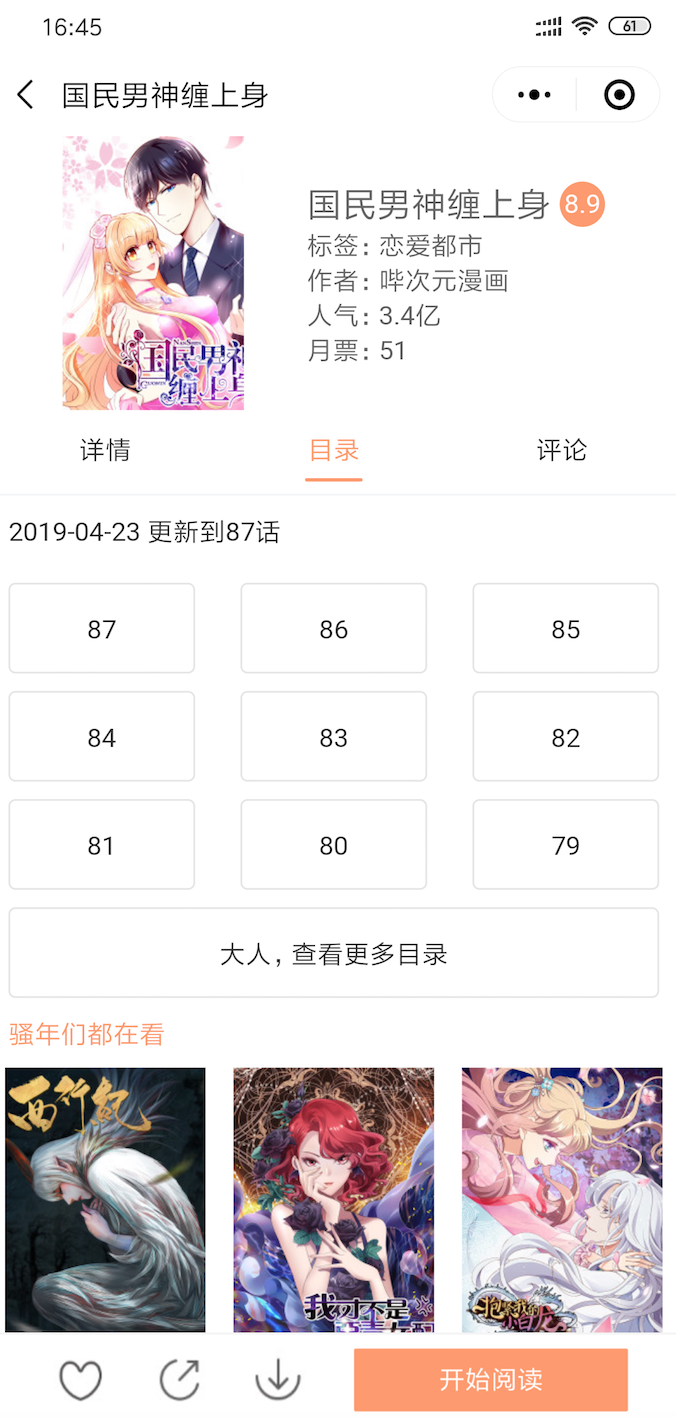This screenshot has width=676, height=1418.
Task: Favorite this comic with the heart icon
Action: tap(80, 1381)
